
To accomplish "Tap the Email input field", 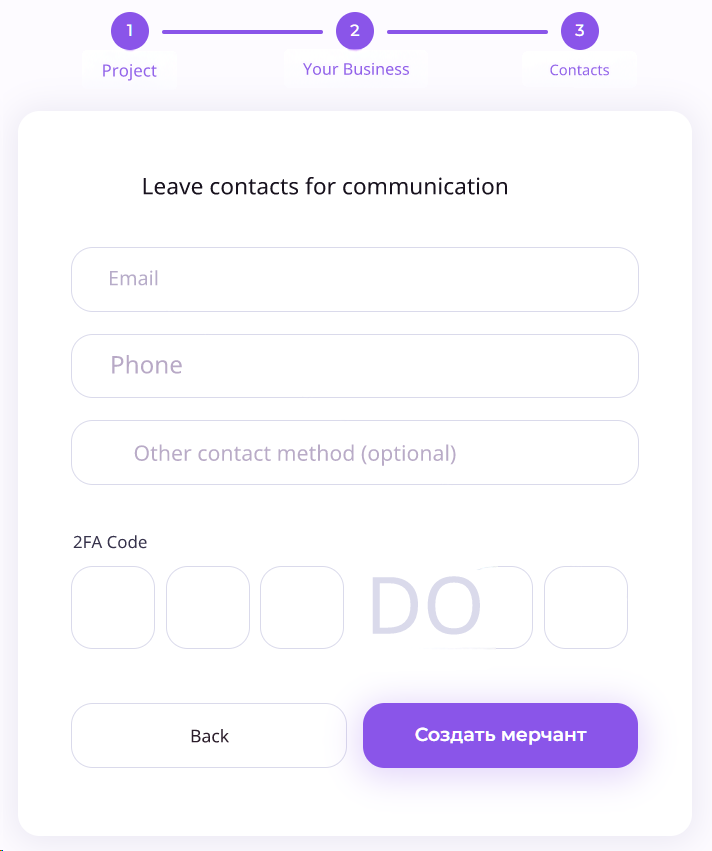I will 354,279.
